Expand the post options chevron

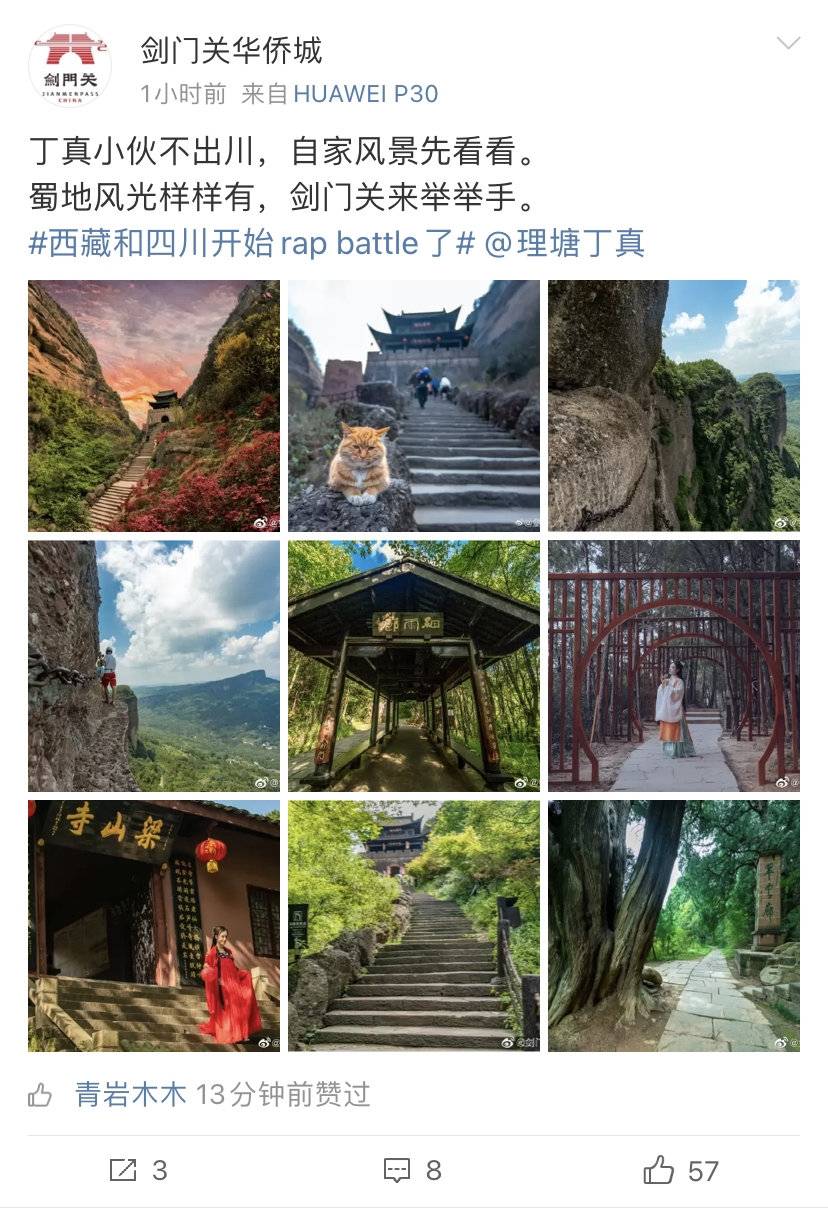pyautogui.click(x=788, y=43)
